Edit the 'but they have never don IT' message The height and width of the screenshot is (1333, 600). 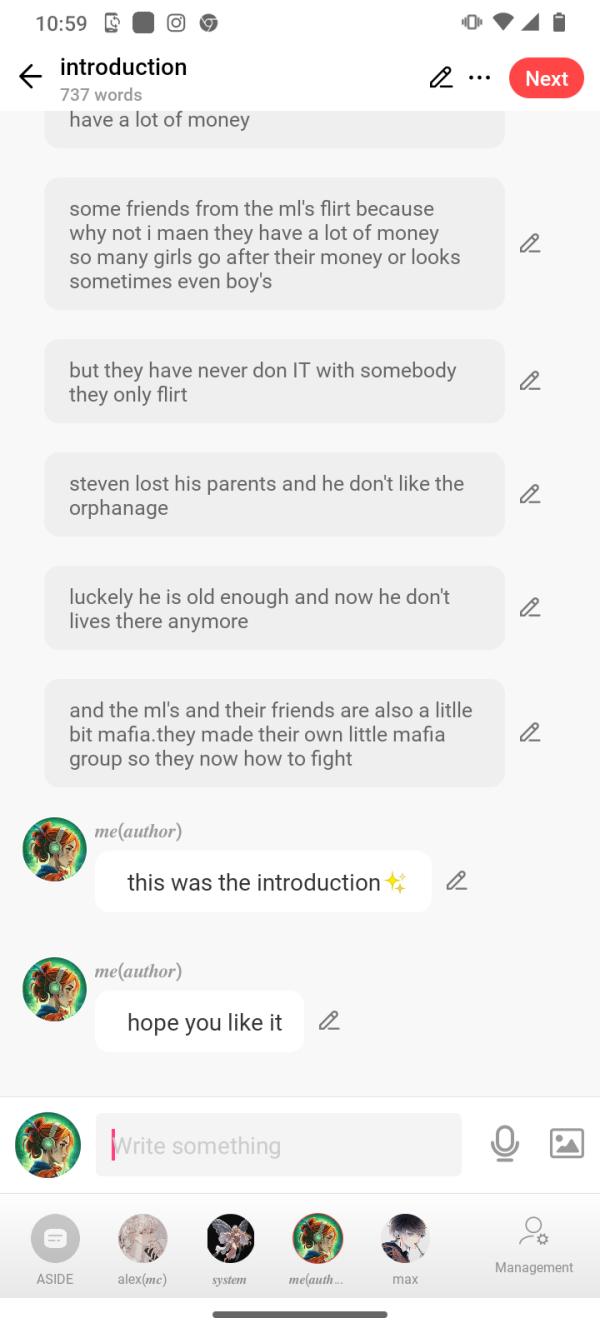point(530,380)
